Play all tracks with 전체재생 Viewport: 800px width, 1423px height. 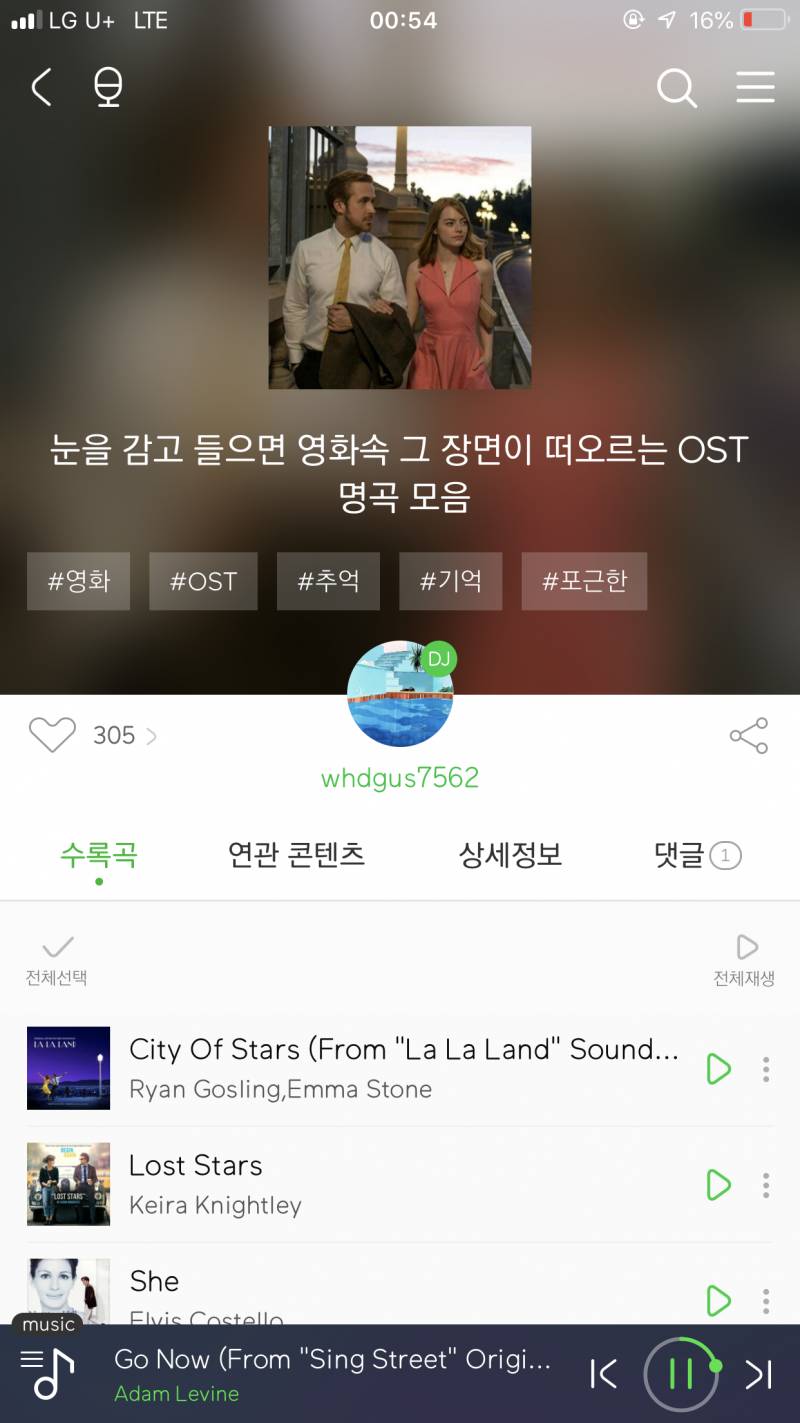745,959
